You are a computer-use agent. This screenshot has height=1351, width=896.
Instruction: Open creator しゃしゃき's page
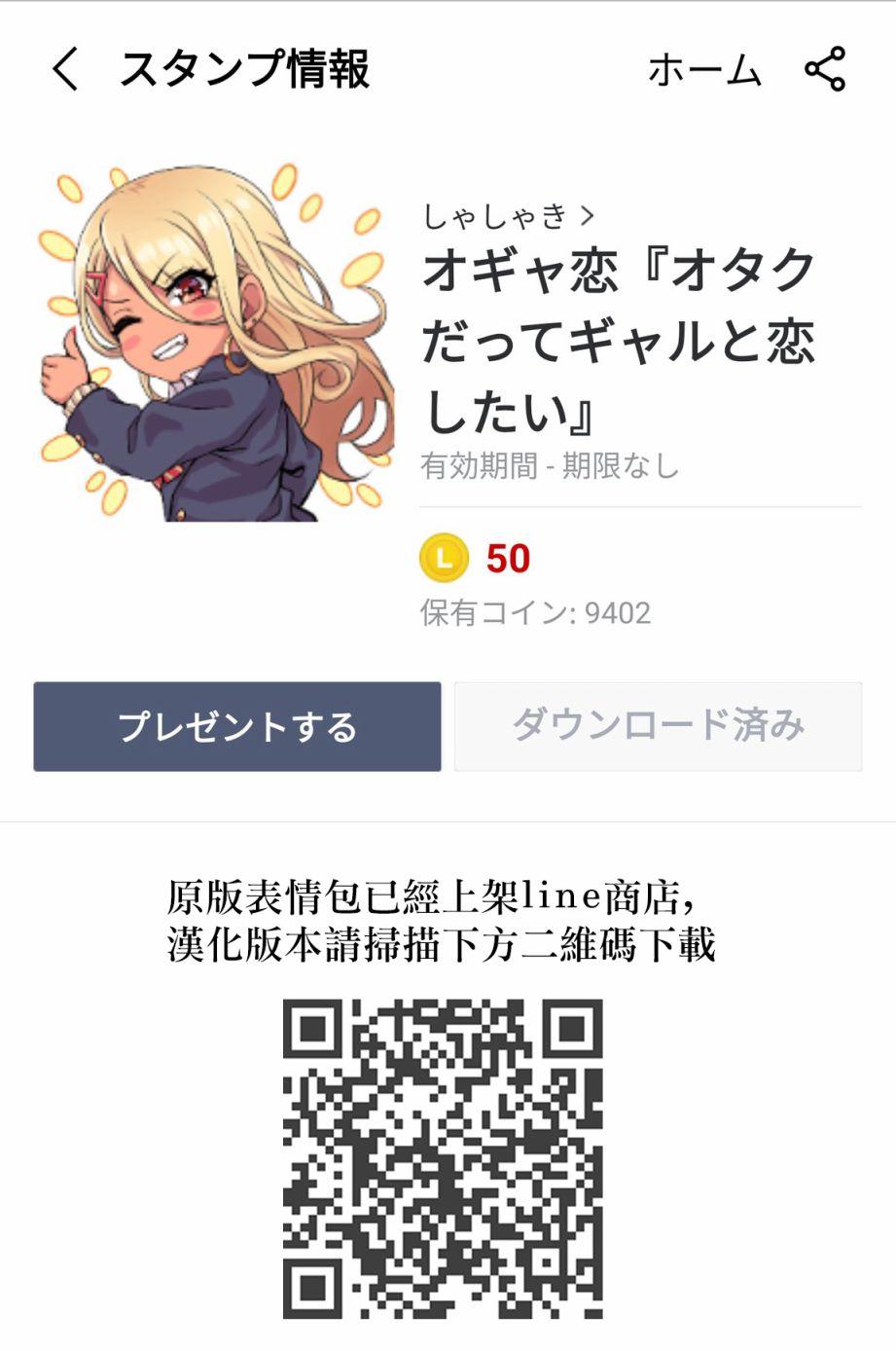point(508,215)
